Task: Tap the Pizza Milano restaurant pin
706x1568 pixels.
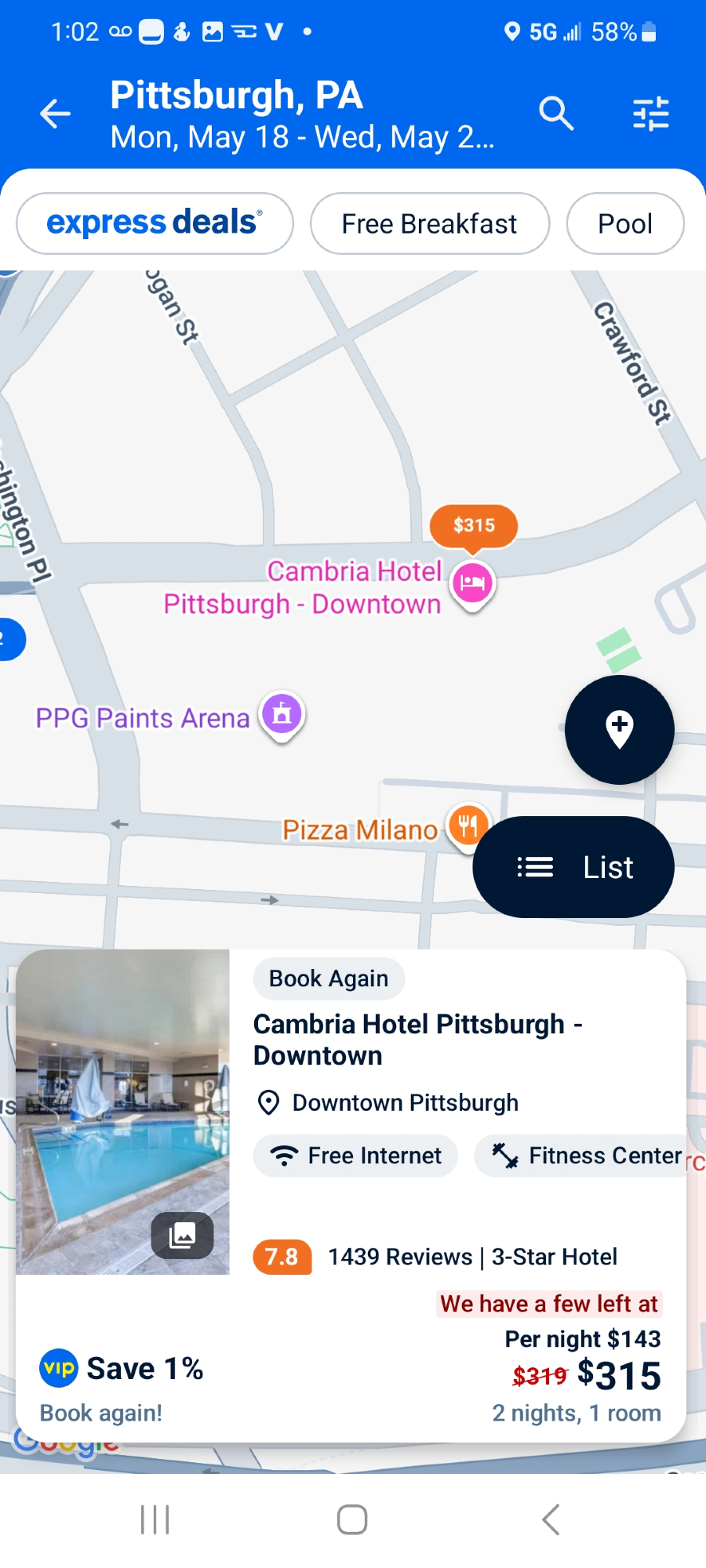Action: tap(468, 826)
